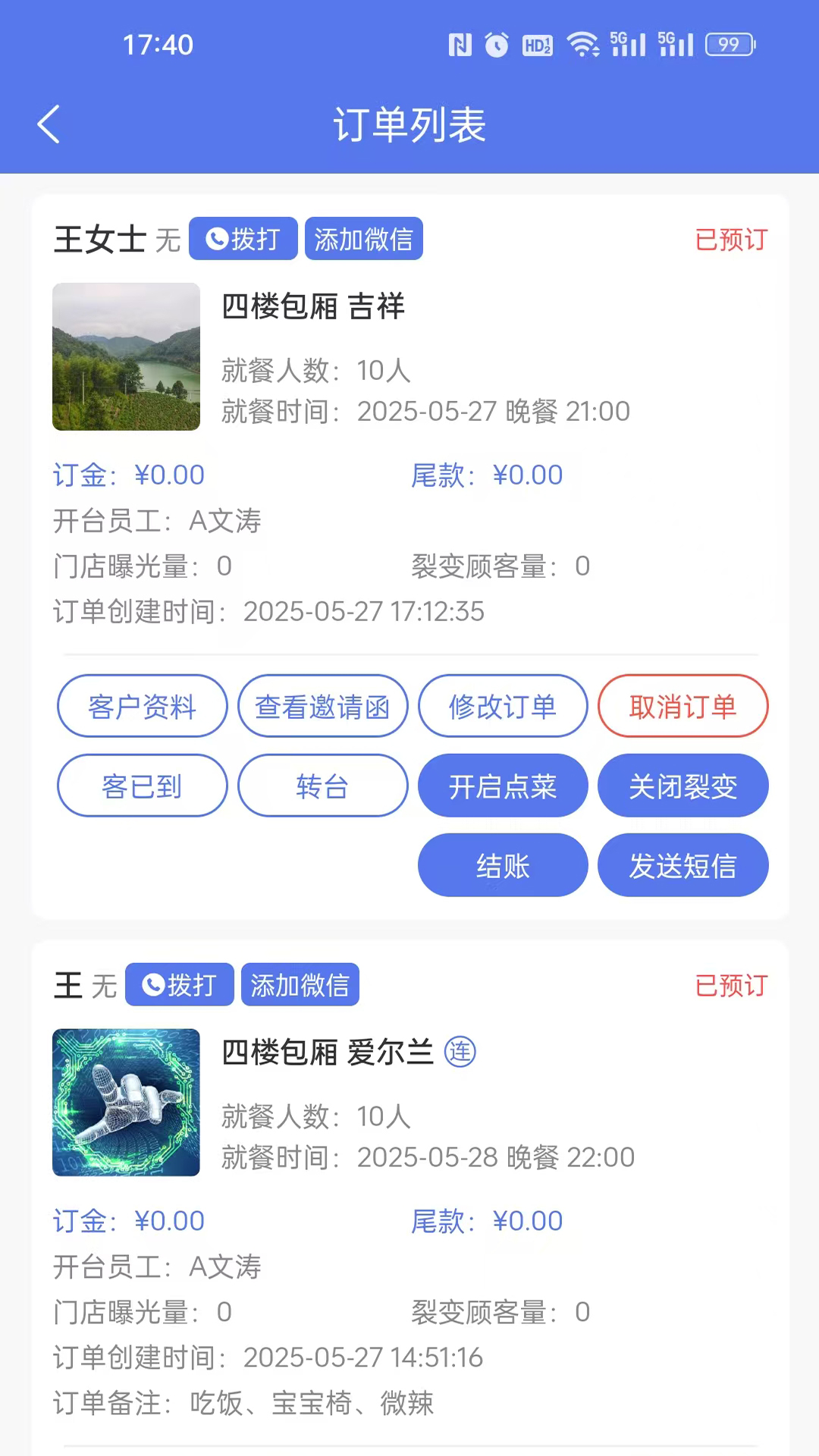Disable fission with 关闭裂变
This screenshot has height=1456, width=819.
click(682, 786)
